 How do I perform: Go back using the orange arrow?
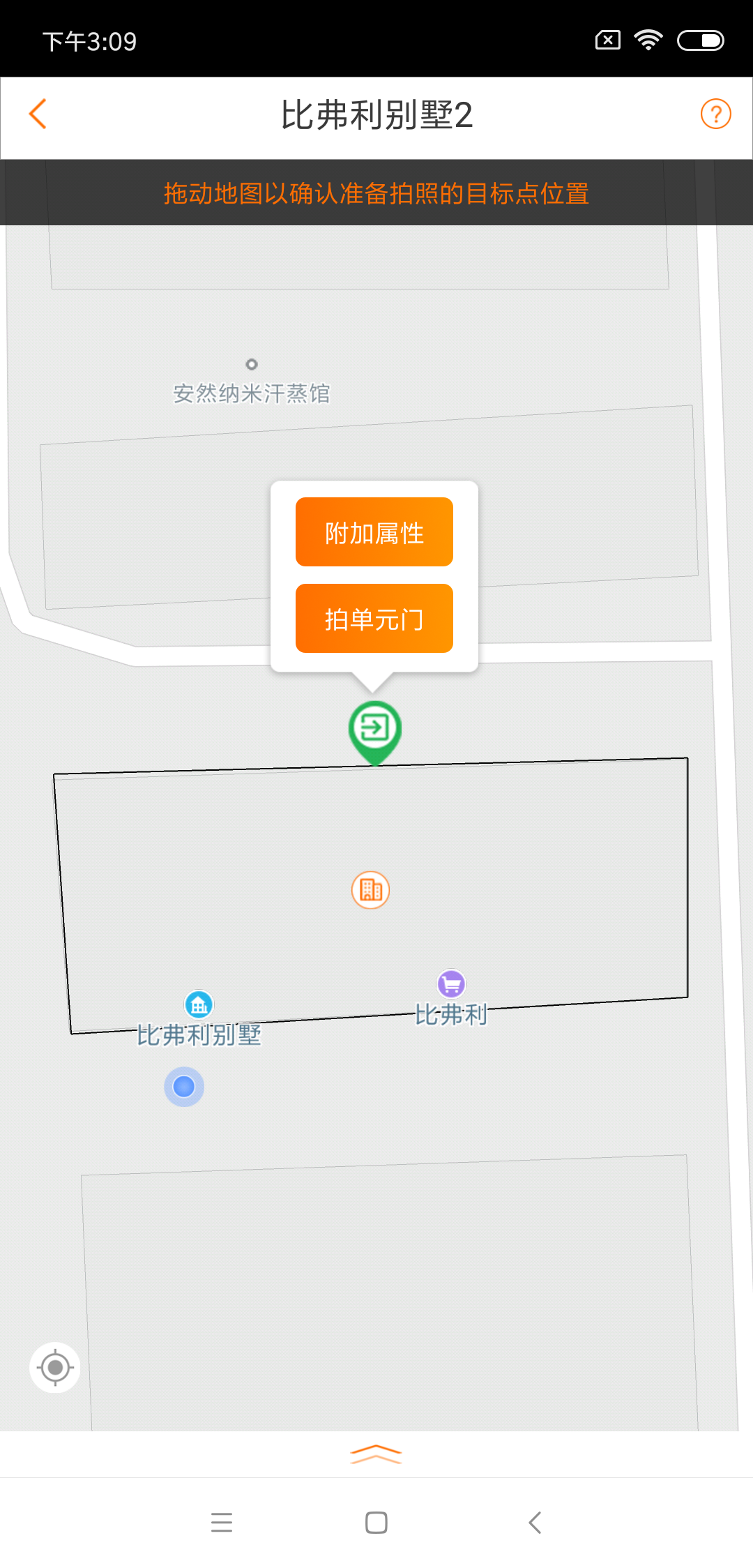click(x=38, y=114)
